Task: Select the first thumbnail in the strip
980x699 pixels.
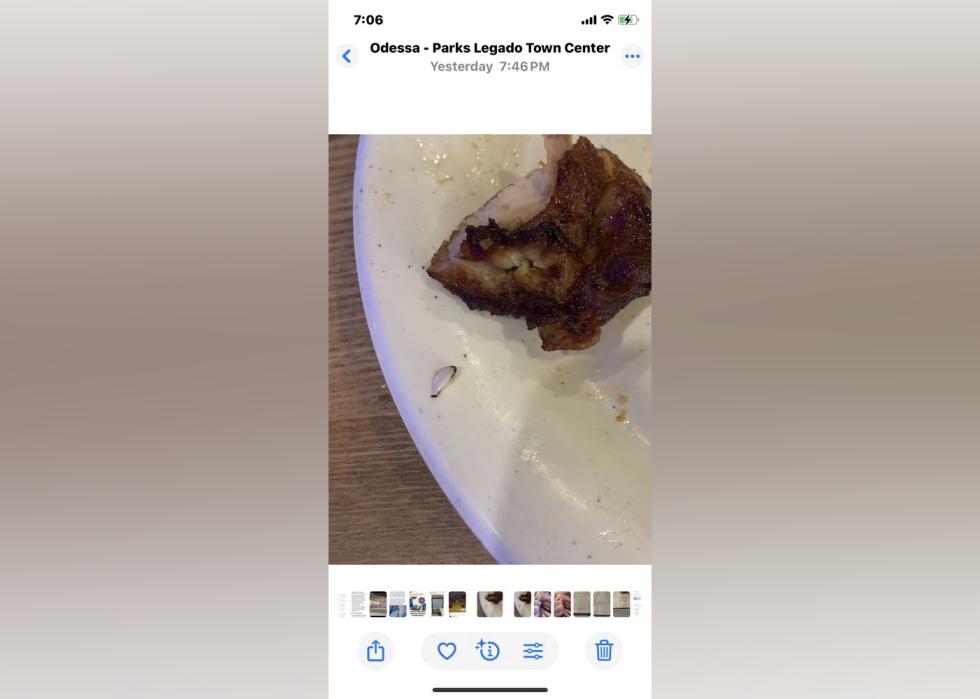Action: pyautogui.click(x=342, y=604)
